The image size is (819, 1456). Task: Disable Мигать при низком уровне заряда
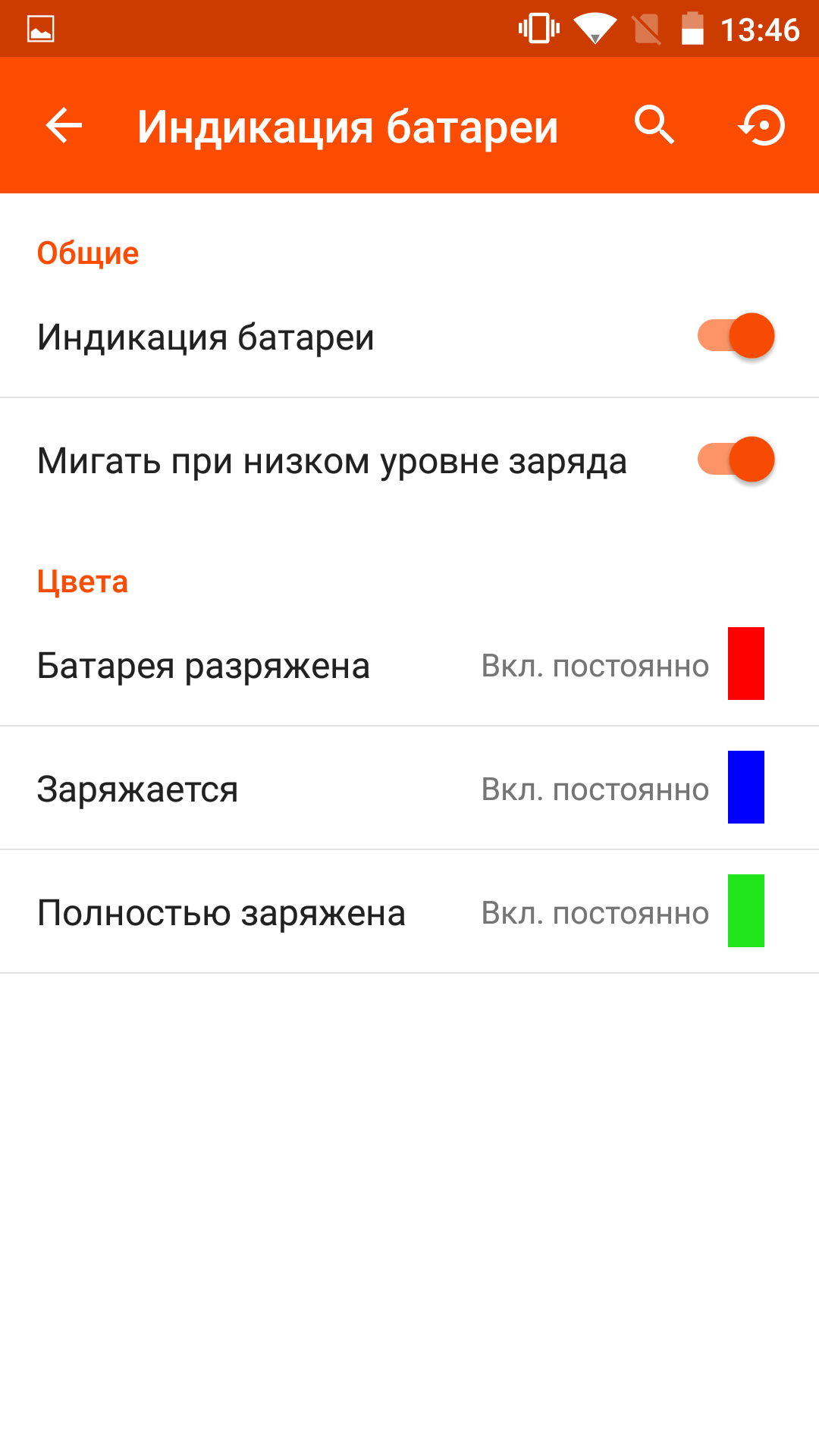tap(736, 460)
